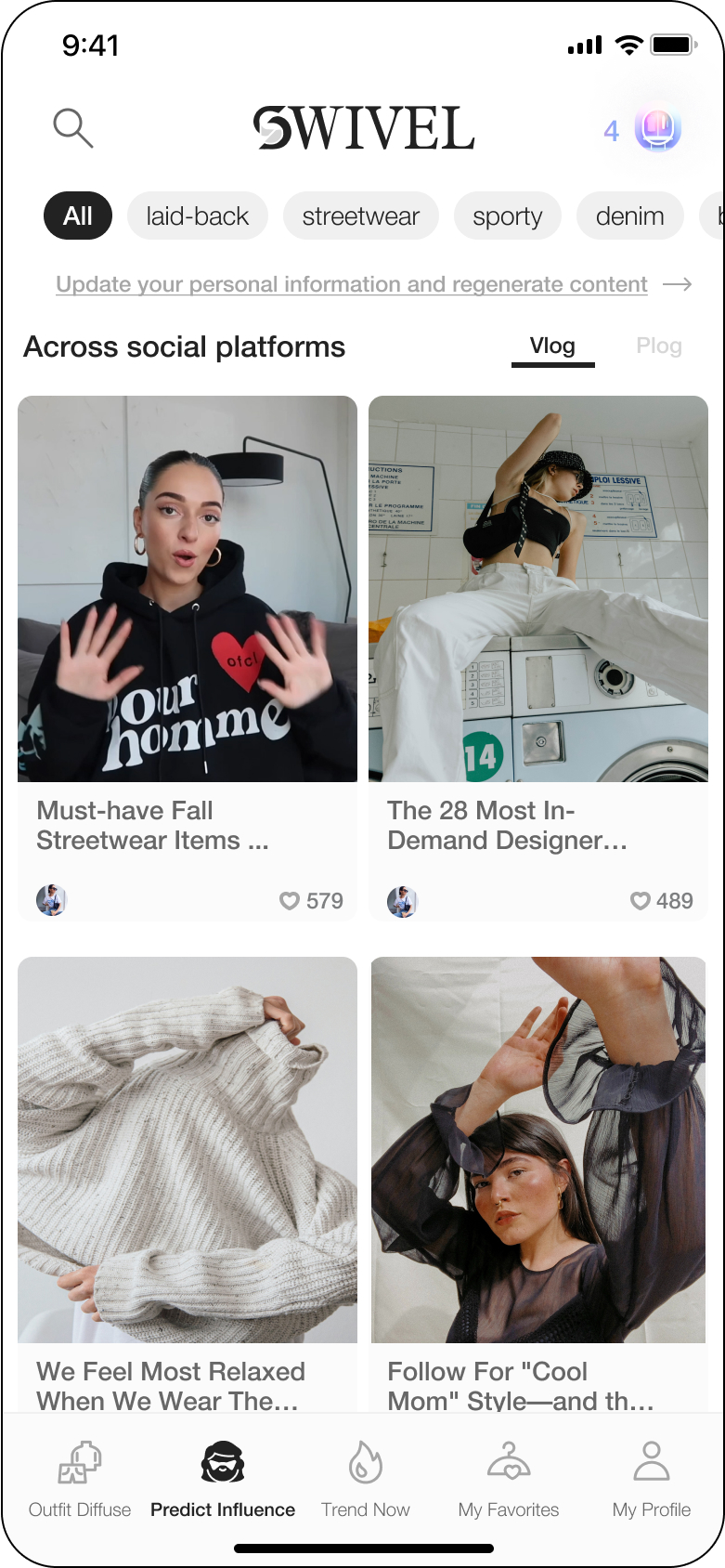Filter by streetwear chip
Image resolution: width=725 pixels, height=1568 pixels.
[x=360, y=216]
